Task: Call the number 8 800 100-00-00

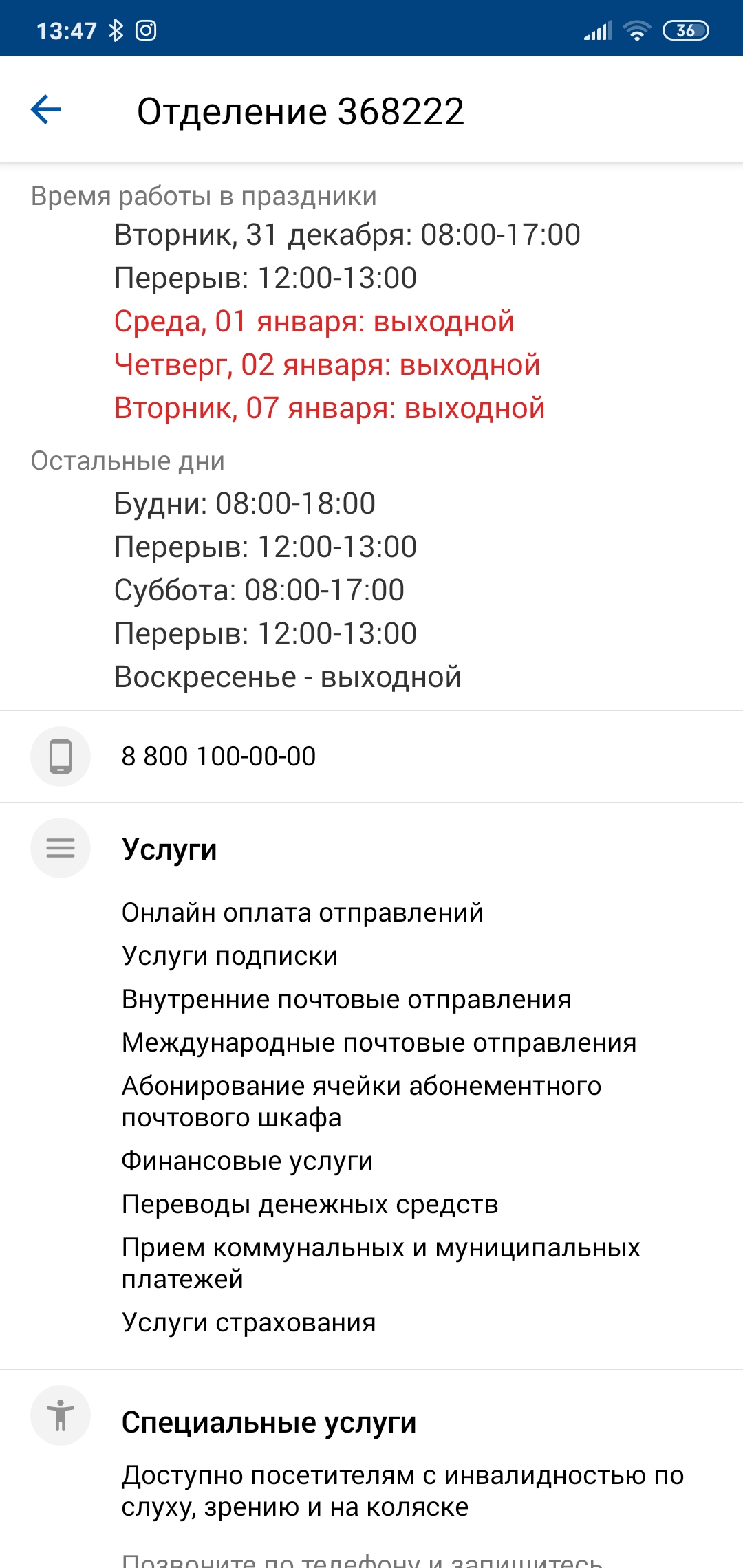Action: click(x=219, y=756)
